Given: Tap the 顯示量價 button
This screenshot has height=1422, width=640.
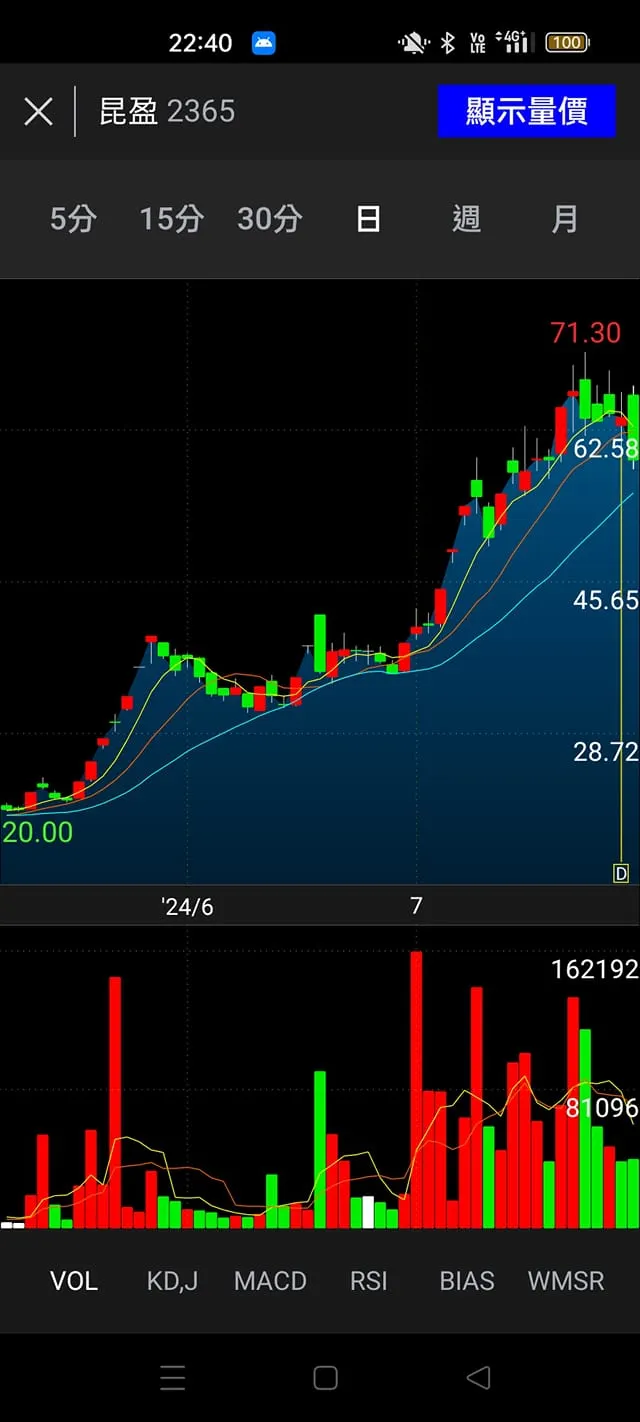Looking at the screenshot, I should click(x=526, y=111).
